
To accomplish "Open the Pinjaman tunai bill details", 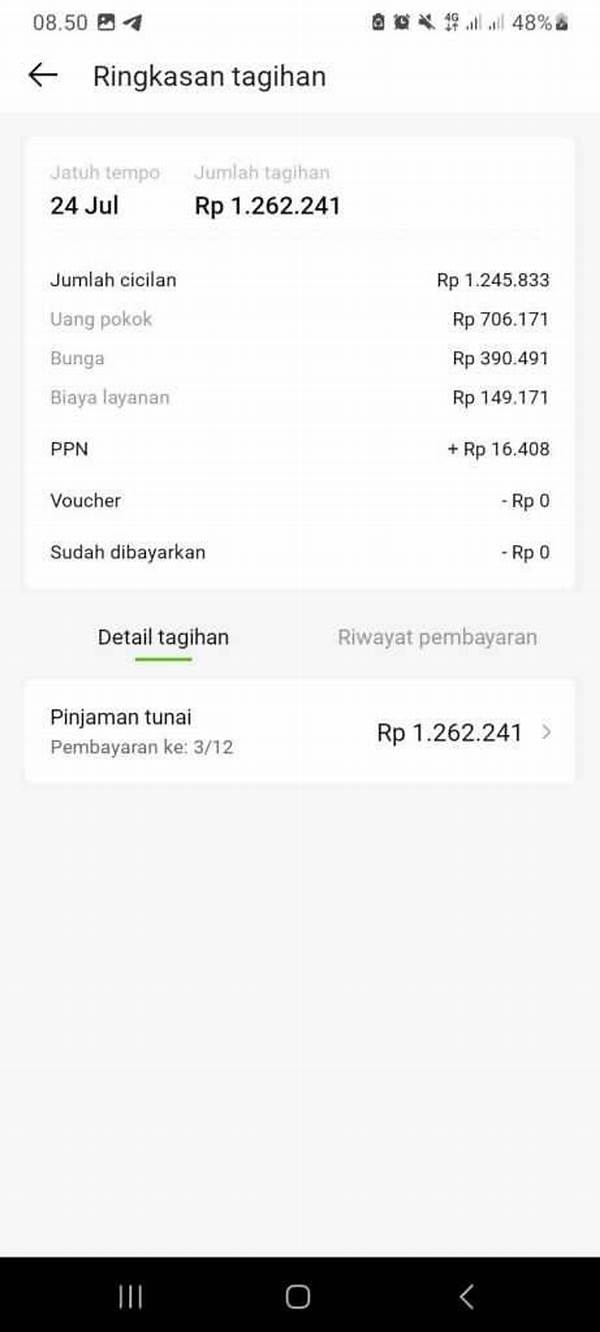I will click(x=300, y=732).
